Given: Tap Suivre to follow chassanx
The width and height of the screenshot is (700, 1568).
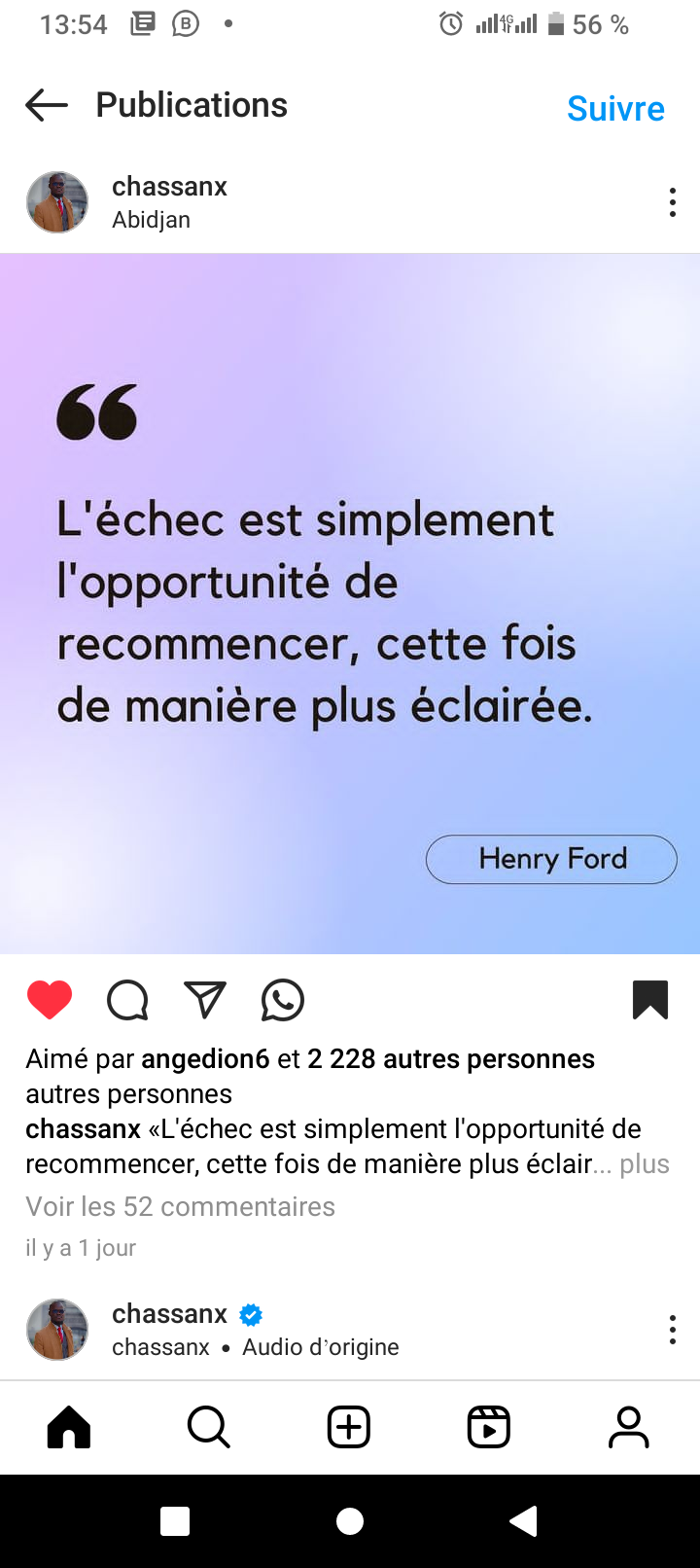Looking at the screenshot, I should pyautogui.click(x=615, y=109).
